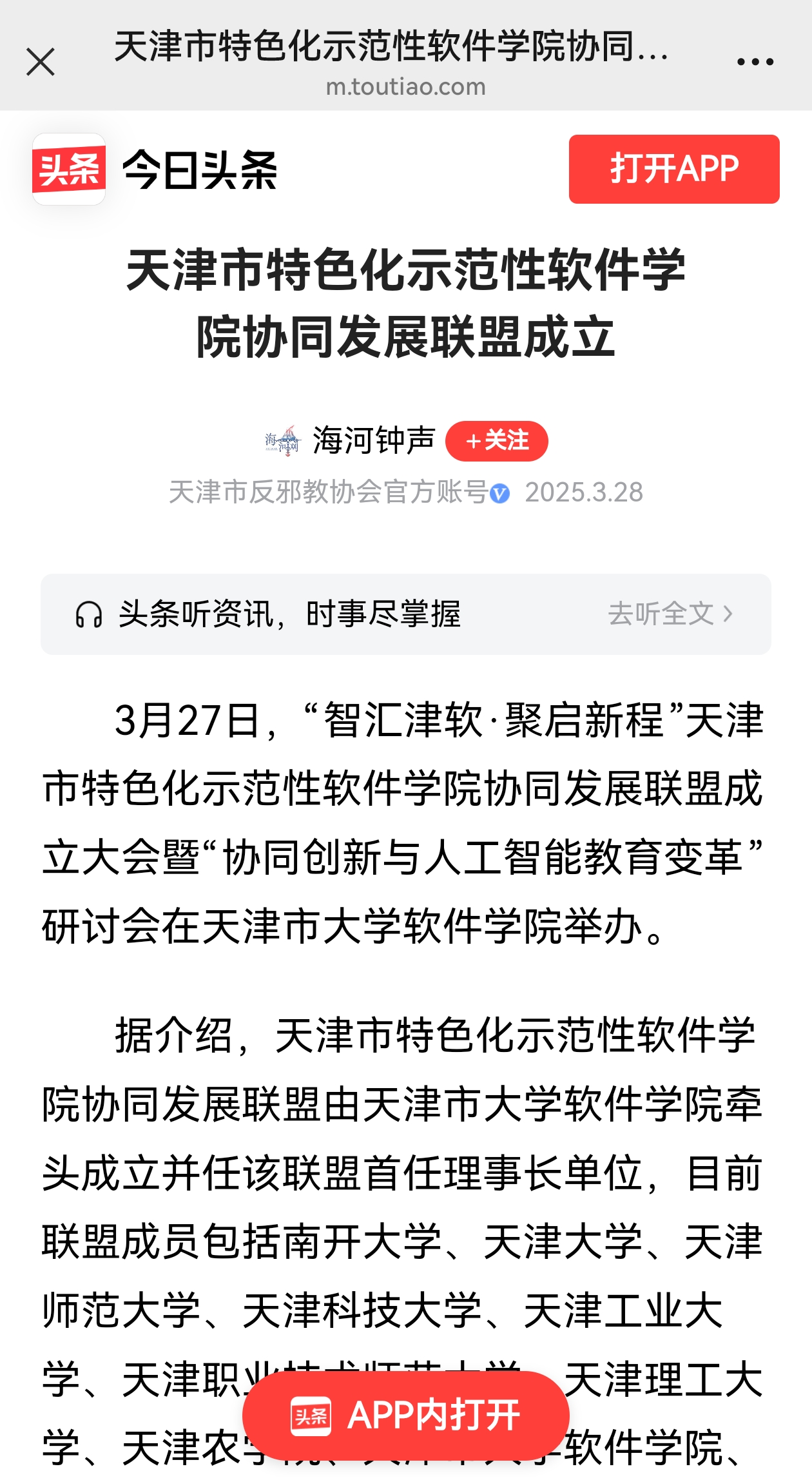Tap the red 打开APP button
Image resolution: width=812 pixels, height=1480 pixels.
pos(674,169)
